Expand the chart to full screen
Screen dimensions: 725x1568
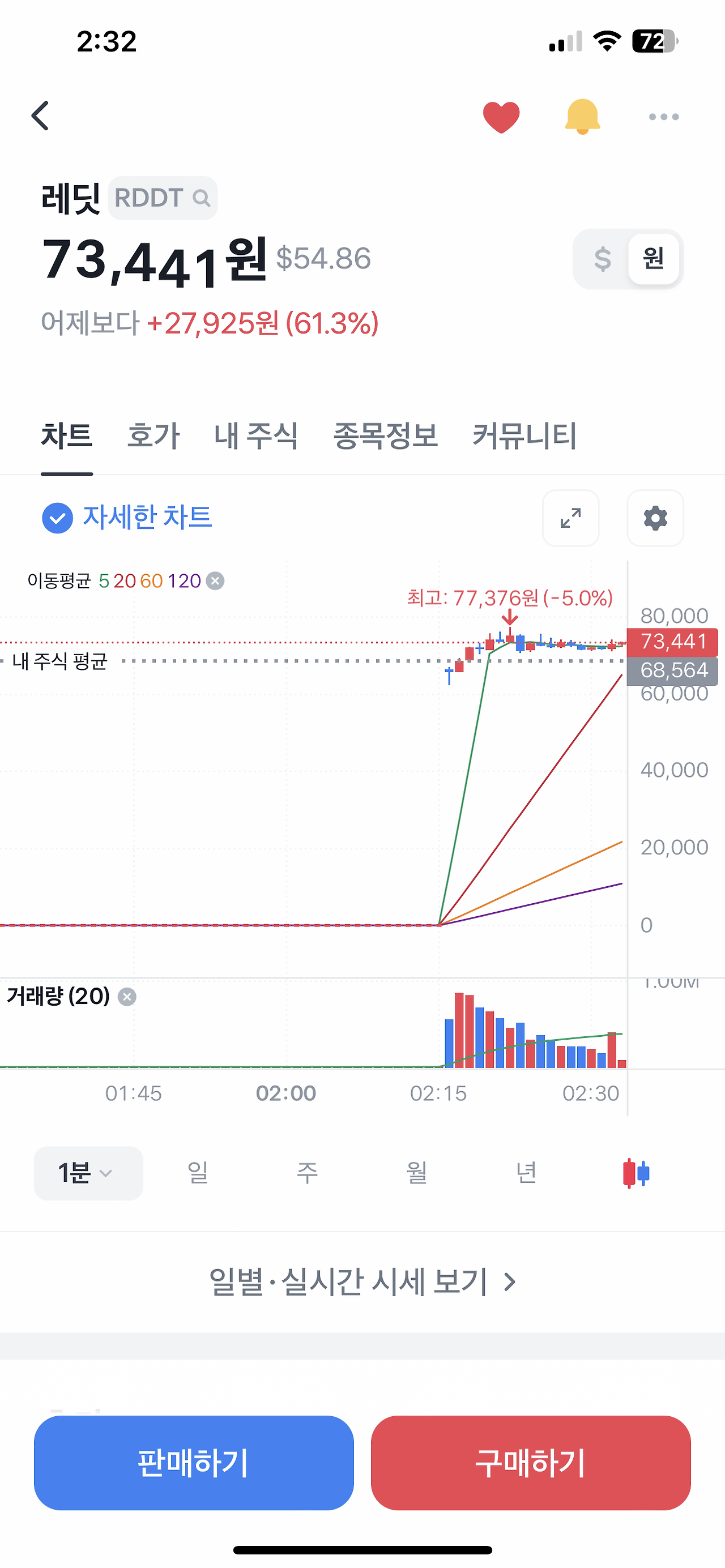tap(570, 518)
